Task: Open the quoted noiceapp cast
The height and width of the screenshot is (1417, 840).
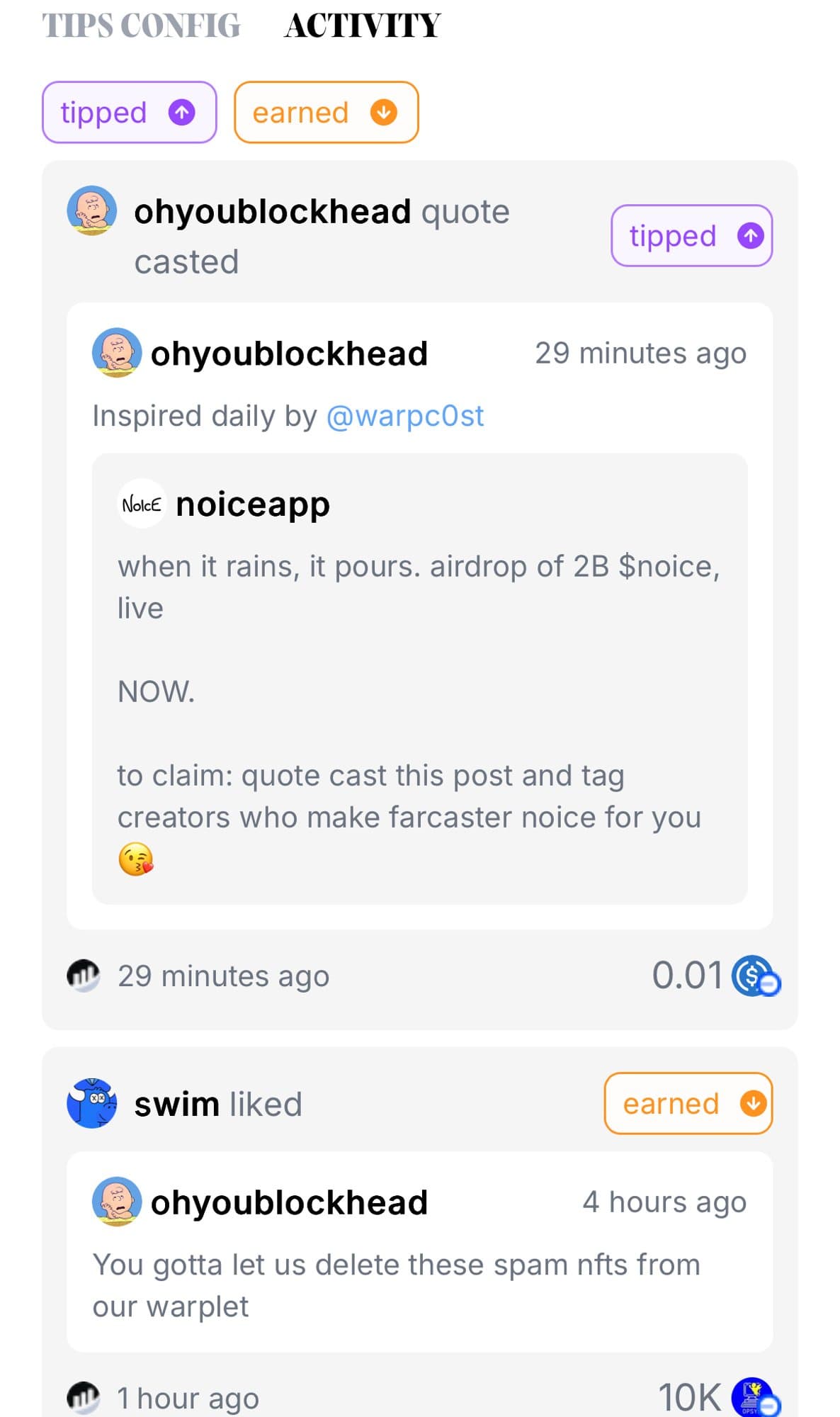Action: (419, 677)
